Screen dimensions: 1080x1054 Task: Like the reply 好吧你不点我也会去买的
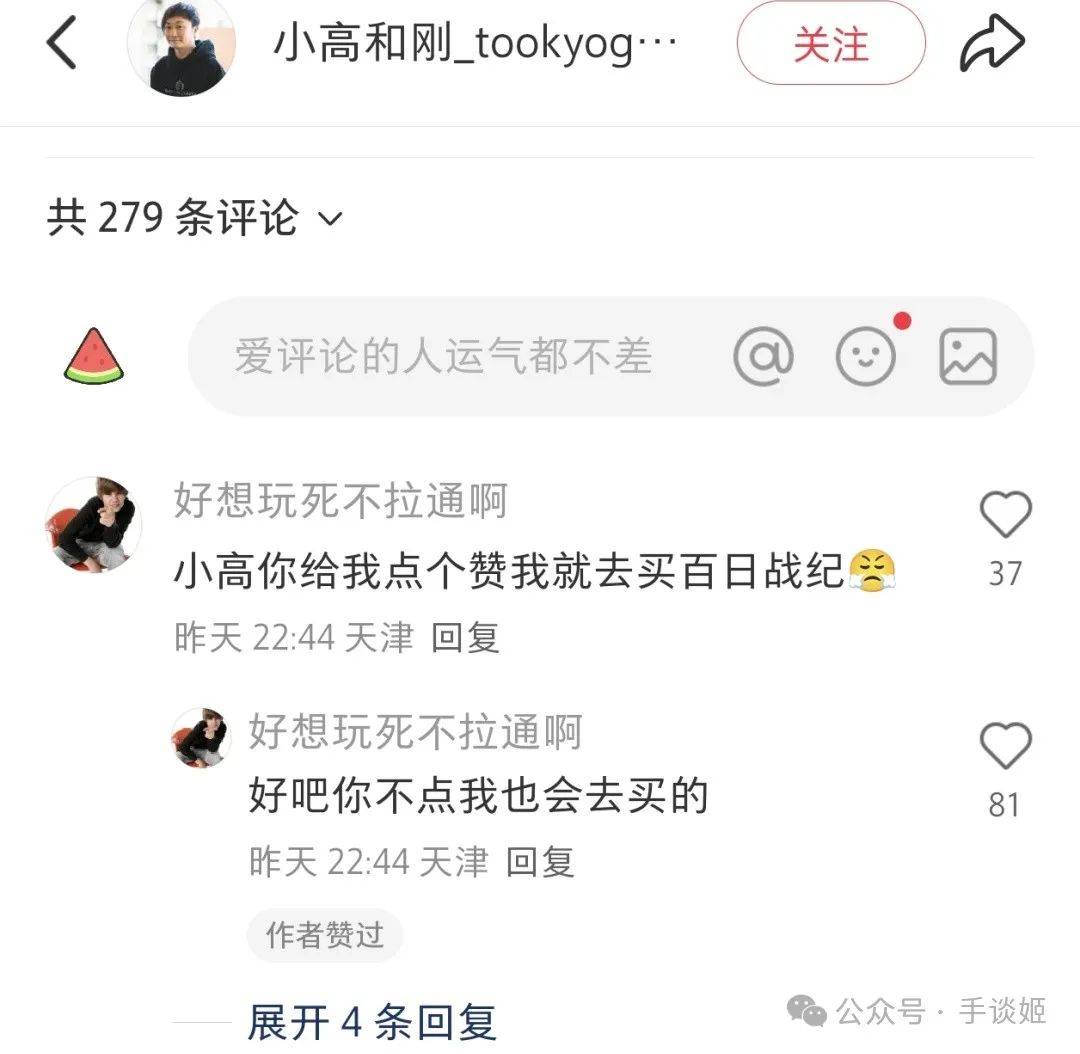(1004, 747)
